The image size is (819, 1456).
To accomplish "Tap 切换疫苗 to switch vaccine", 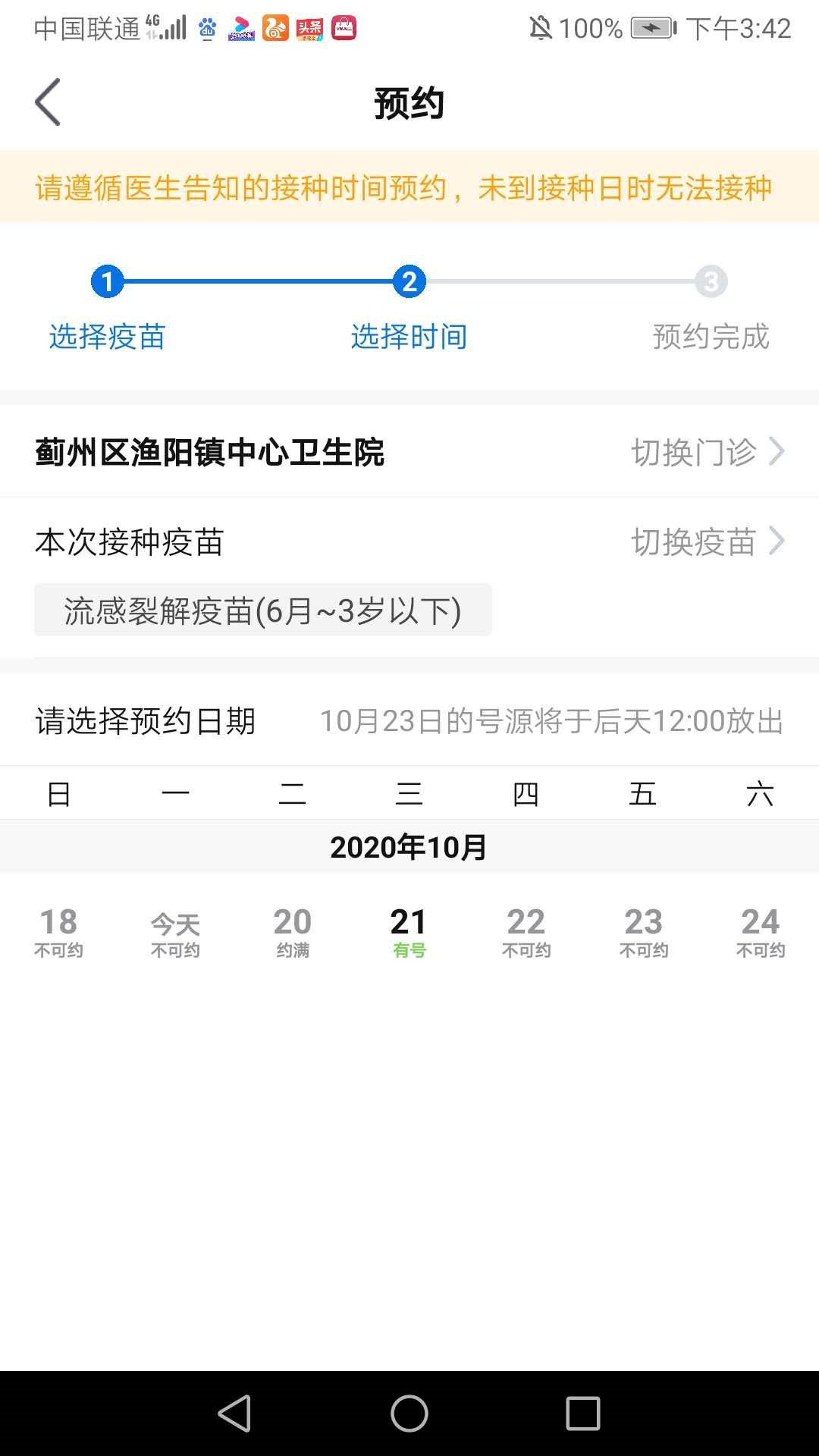I will tap(707, 542).
